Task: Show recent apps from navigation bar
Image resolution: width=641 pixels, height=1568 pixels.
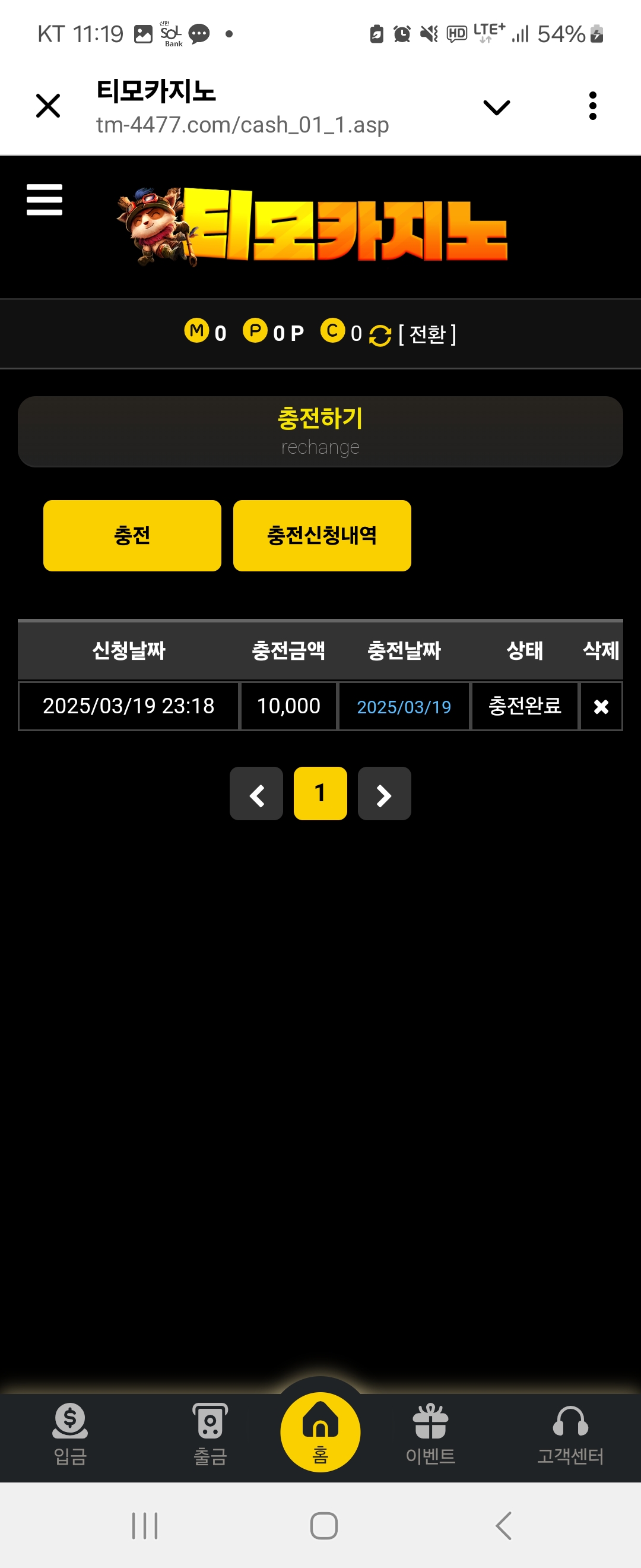Action: (x=145, y=1526)
